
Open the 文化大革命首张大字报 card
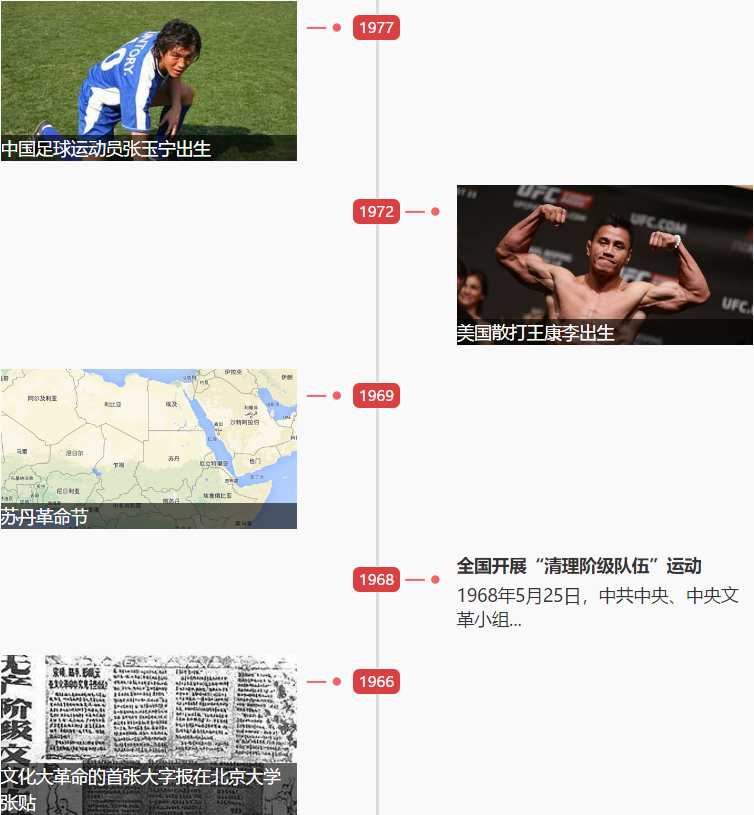[148, 734]
